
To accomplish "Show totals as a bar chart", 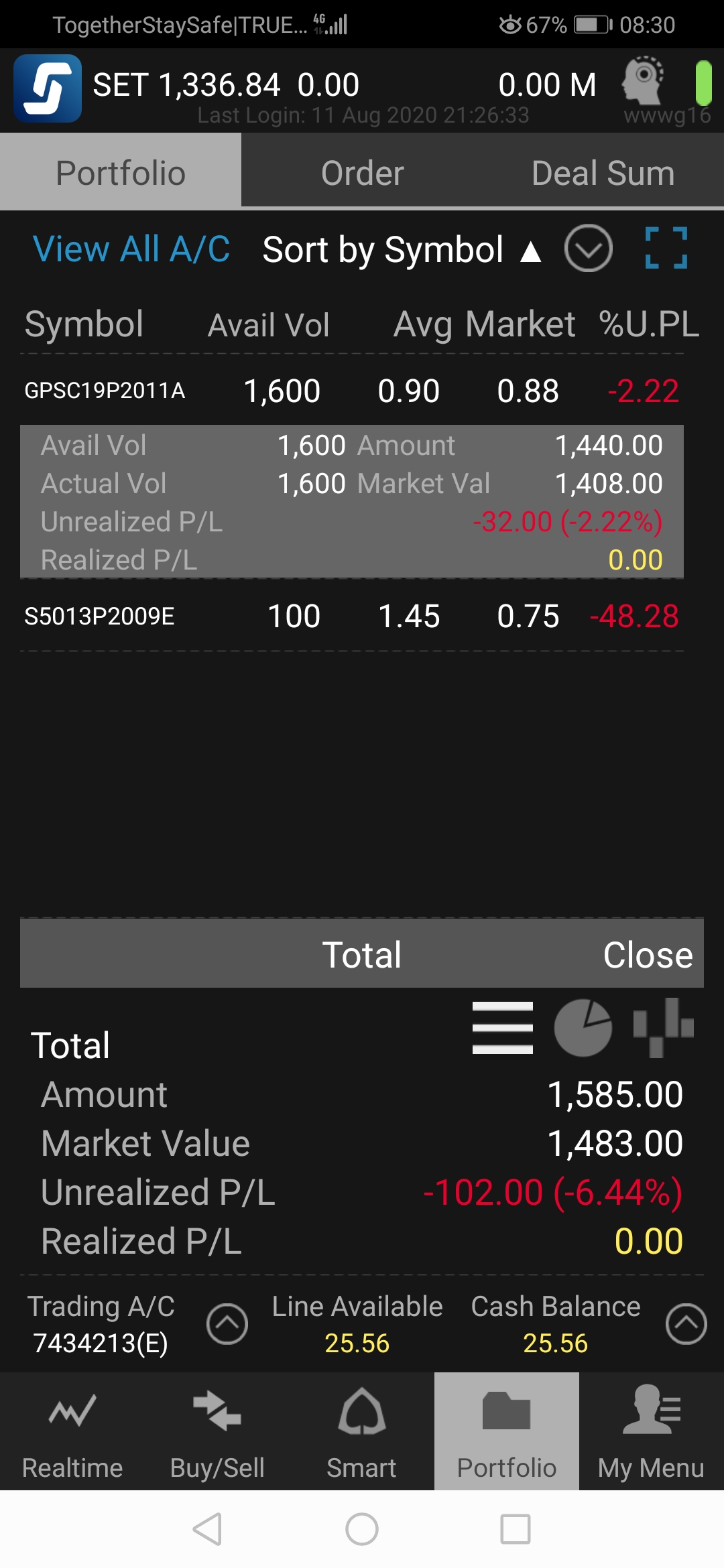I will 663,1028.
